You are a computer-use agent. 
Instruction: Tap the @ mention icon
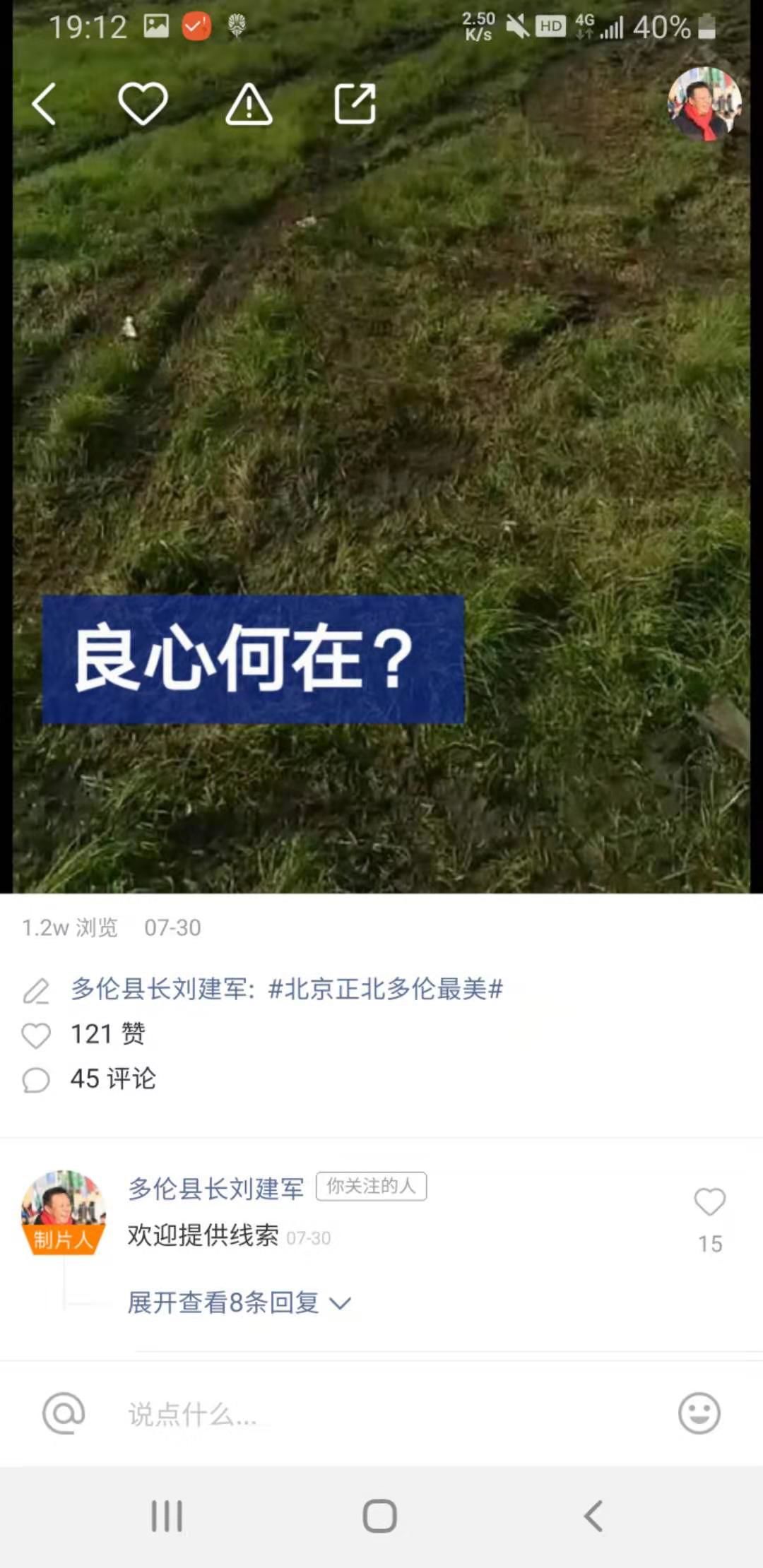(64, 1413)
